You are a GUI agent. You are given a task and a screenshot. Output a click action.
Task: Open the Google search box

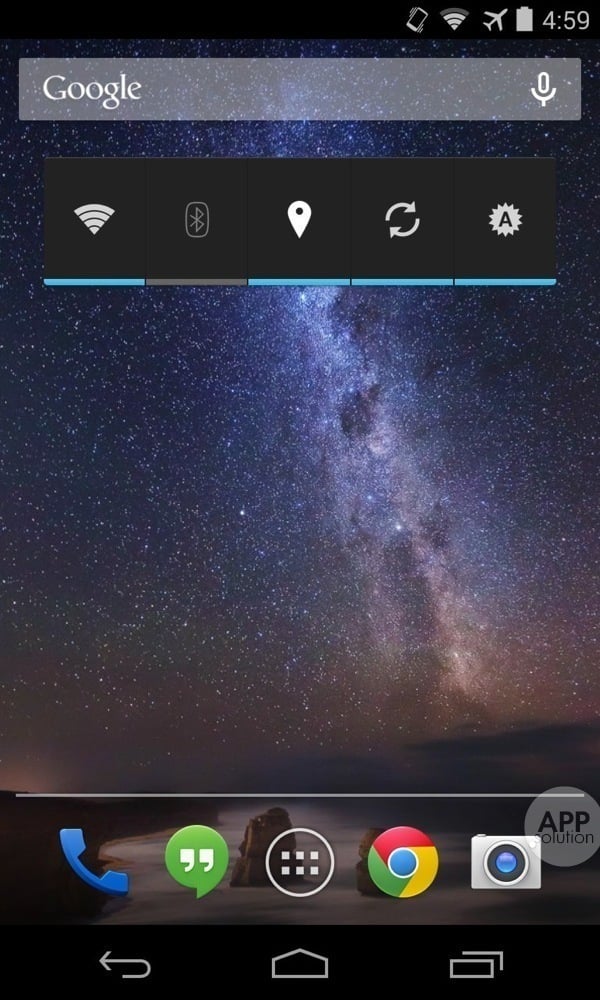point(270,89)
